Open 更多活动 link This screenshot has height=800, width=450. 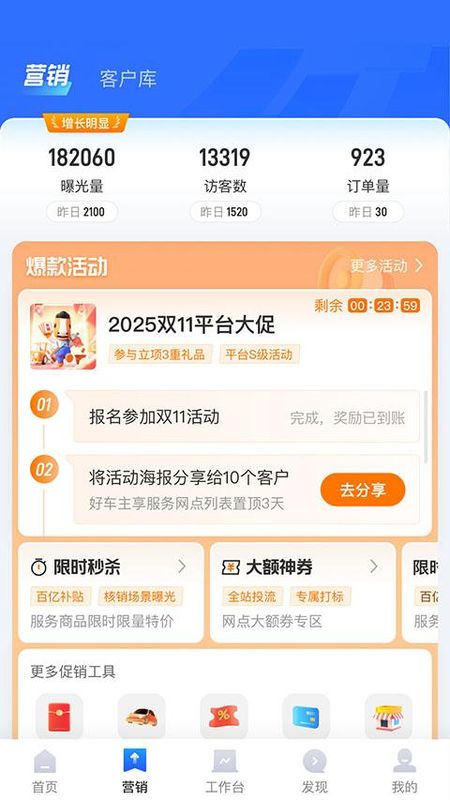[x=387, y=266]
